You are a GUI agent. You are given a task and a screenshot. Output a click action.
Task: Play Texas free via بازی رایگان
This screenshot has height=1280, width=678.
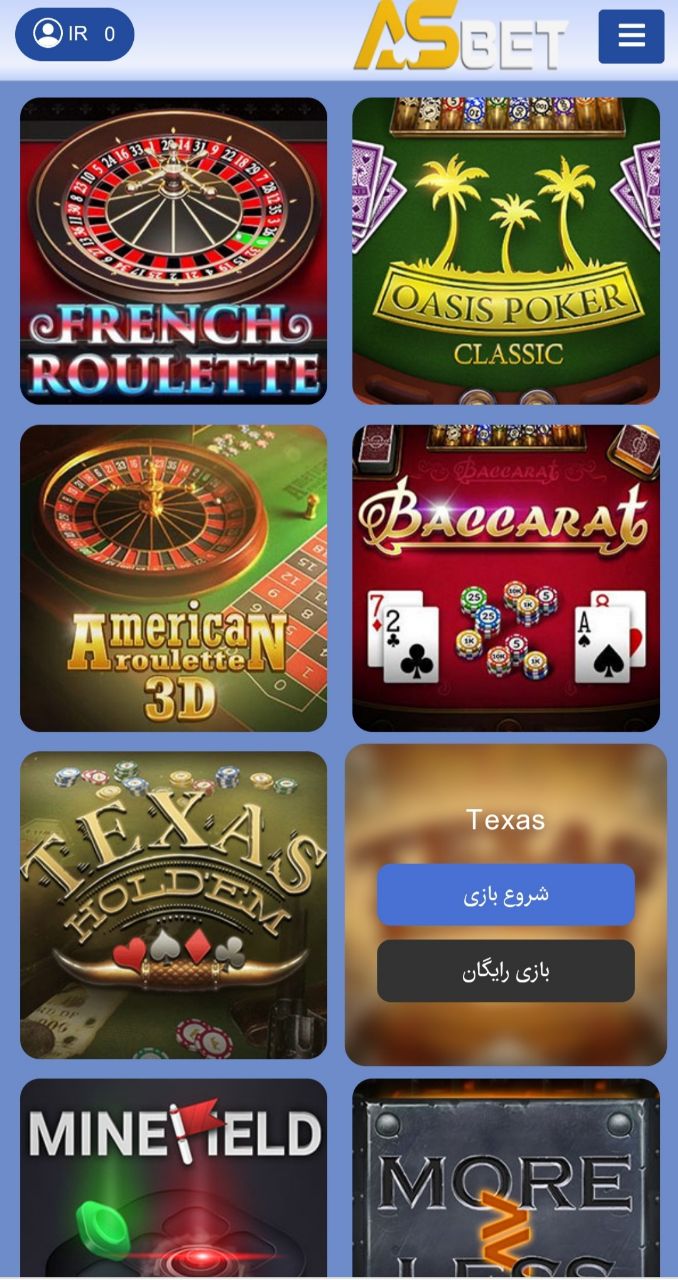click(506, 970)
